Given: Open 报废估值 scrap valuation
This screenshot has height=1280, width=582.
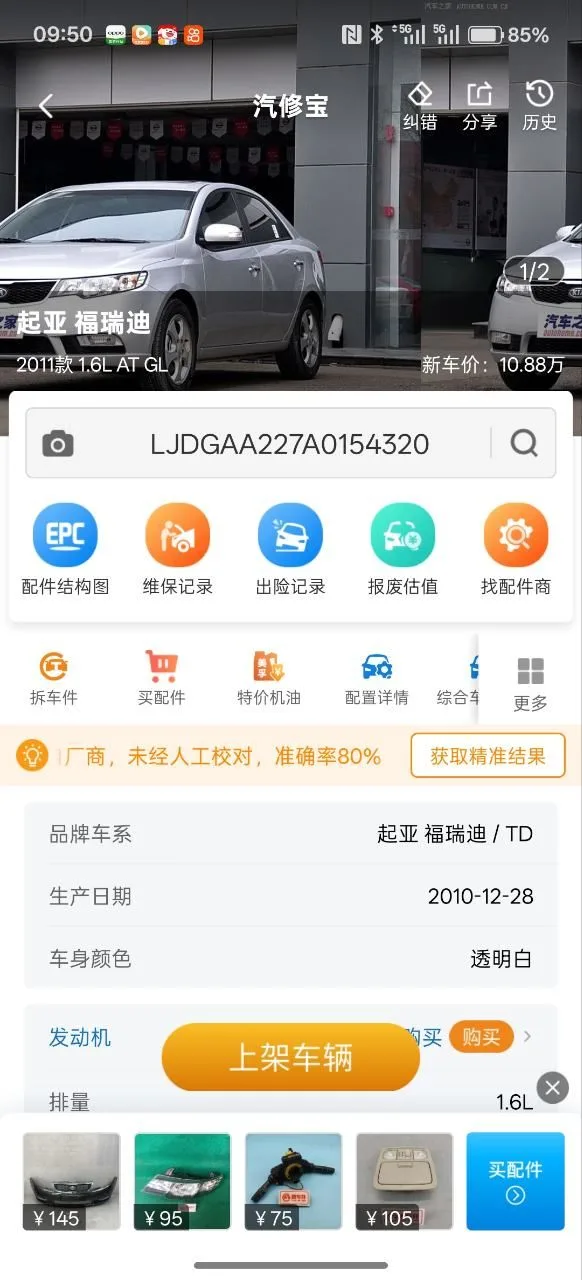Looking at the screenshot, I should point(403,549).
